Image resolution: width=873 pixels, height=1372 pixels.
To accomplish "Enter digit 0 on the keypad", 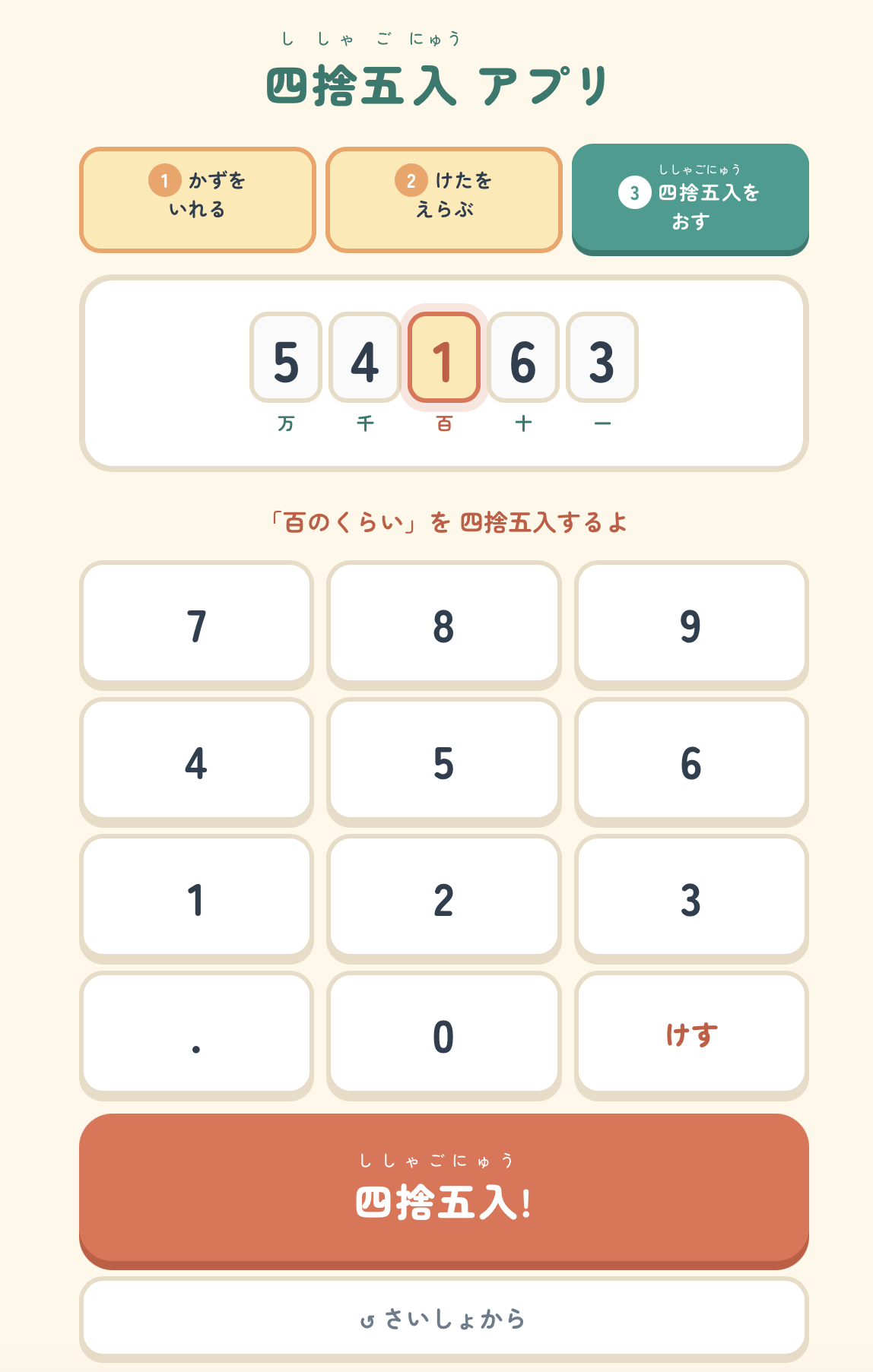I will point(443,1034).
